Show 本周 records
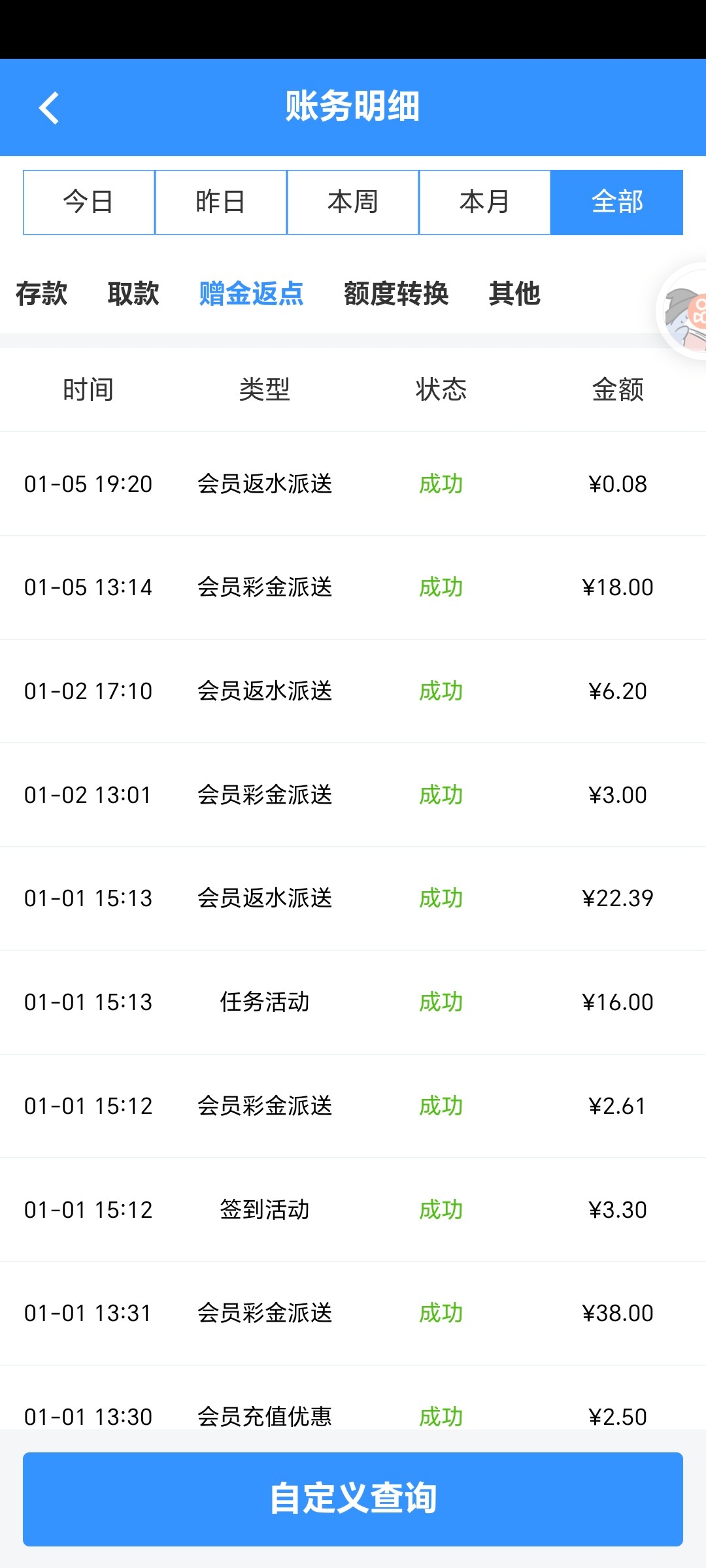Viewport: 706px width, 1568px height. point(353,202)
